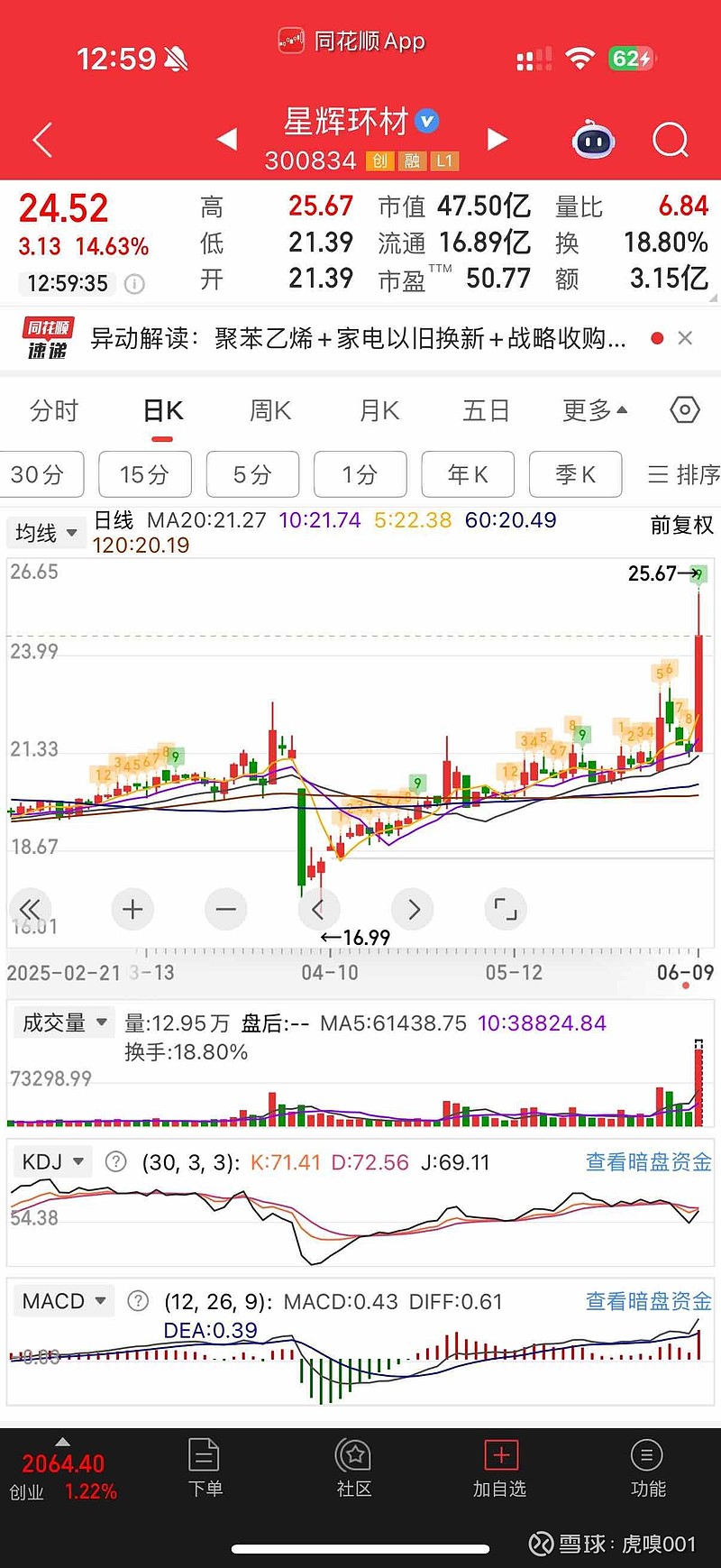Viewport: 721px width, 1568px height.
Task: Switch to the 周K tab
Action: click(x=270, y=411)
